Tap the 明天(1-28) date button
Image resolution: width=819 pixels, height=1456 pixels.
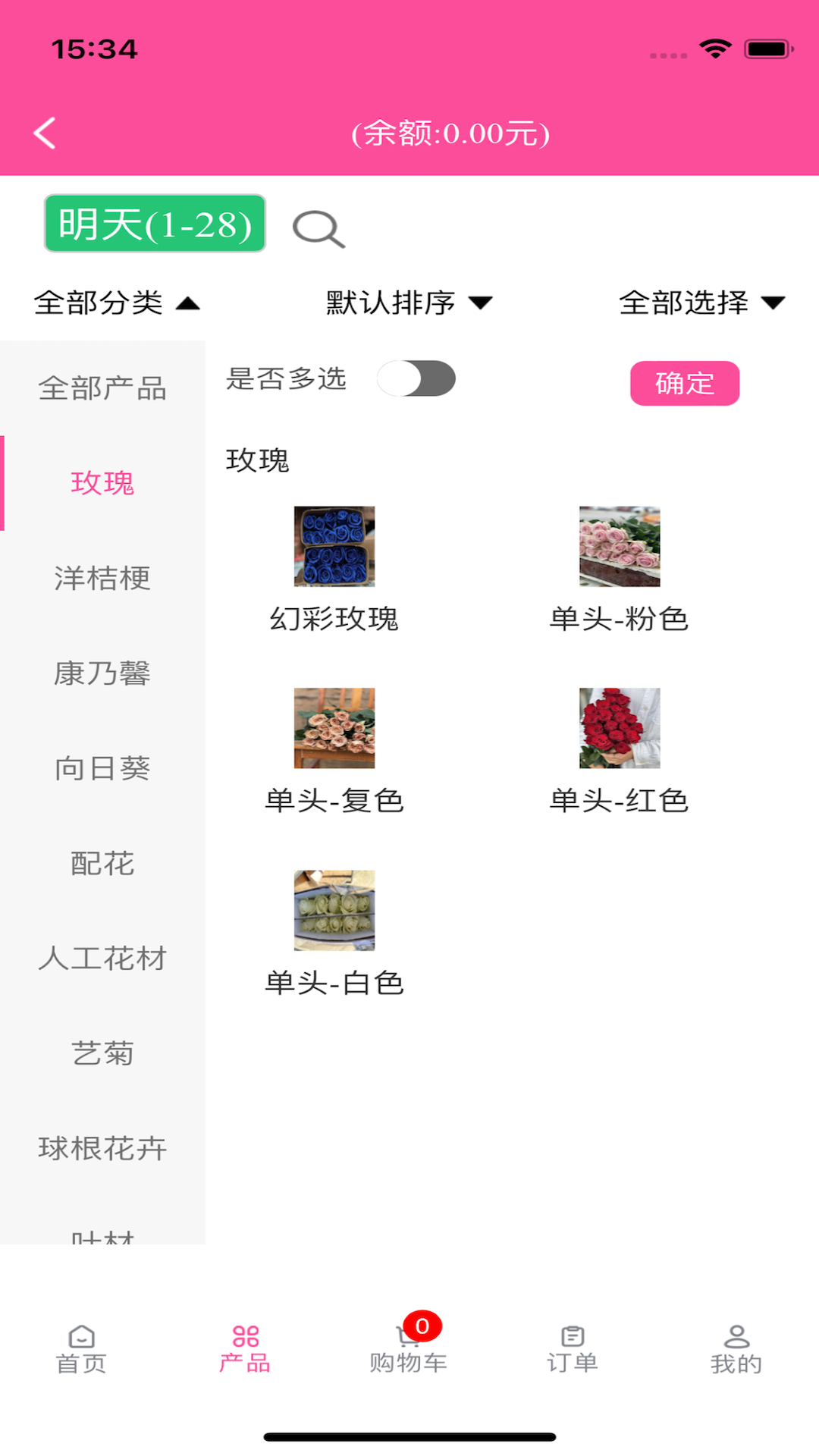[155, 224]
